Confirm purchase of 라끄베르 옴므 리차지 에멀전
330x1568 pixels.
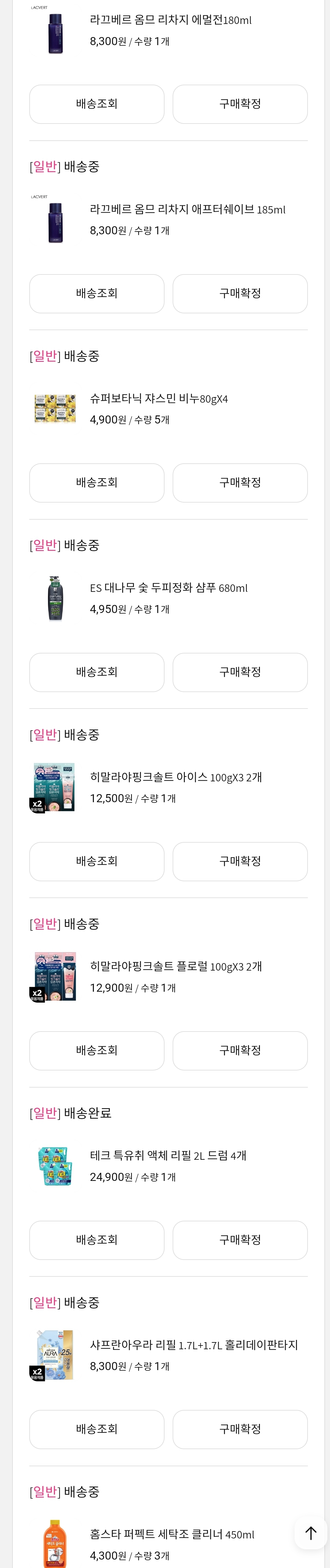tap(240, 104)
